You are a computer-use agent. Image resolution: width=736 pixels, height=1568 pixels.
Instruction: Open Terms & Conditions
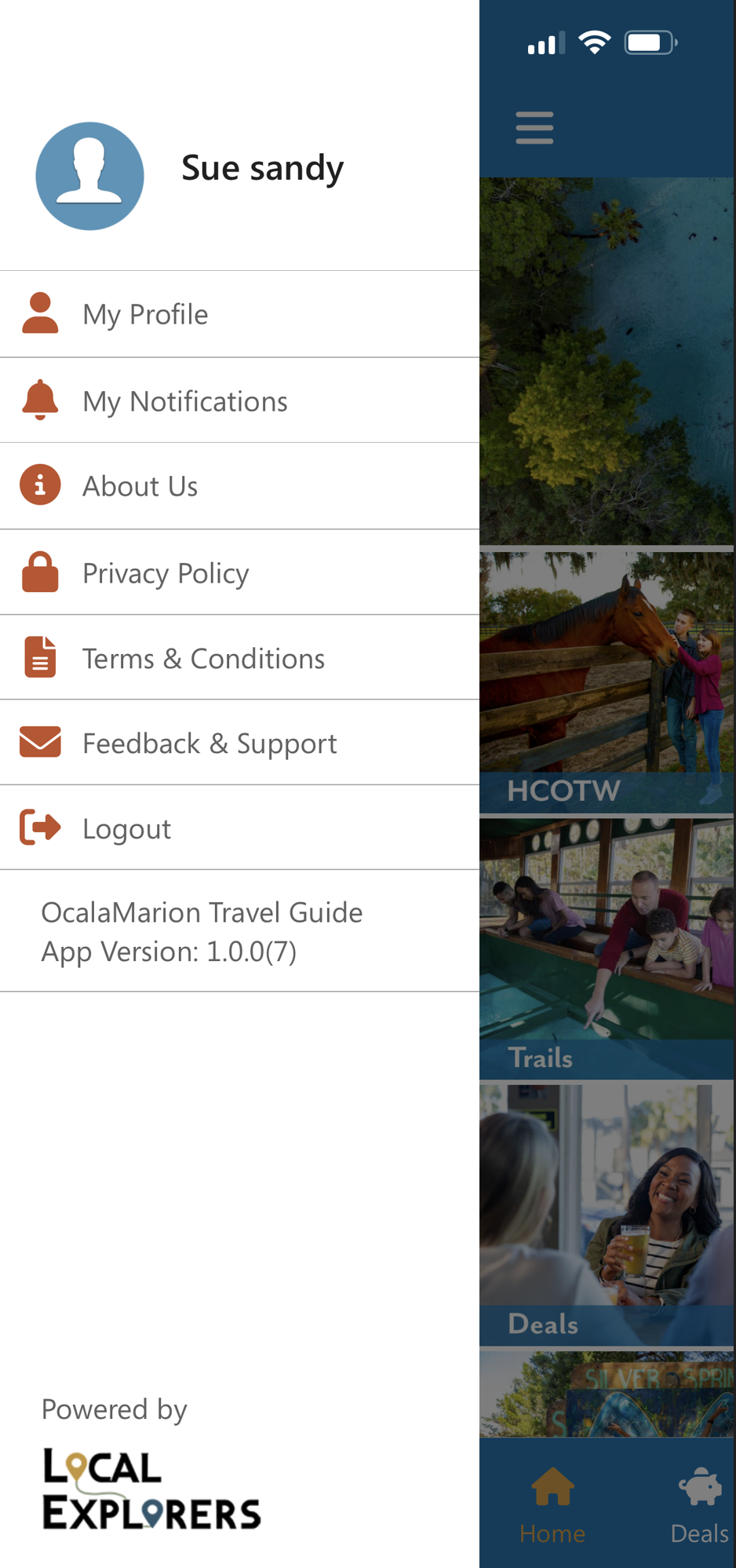pos(239,658)
